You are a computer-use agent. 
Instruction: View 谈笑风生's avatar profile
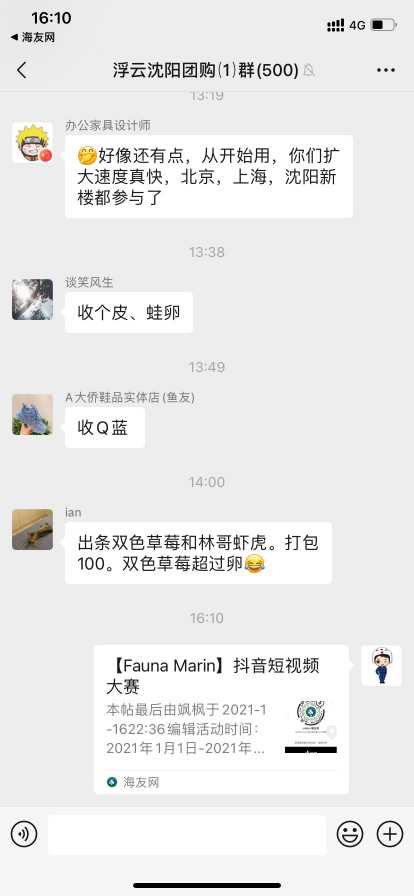pos(33,299)
